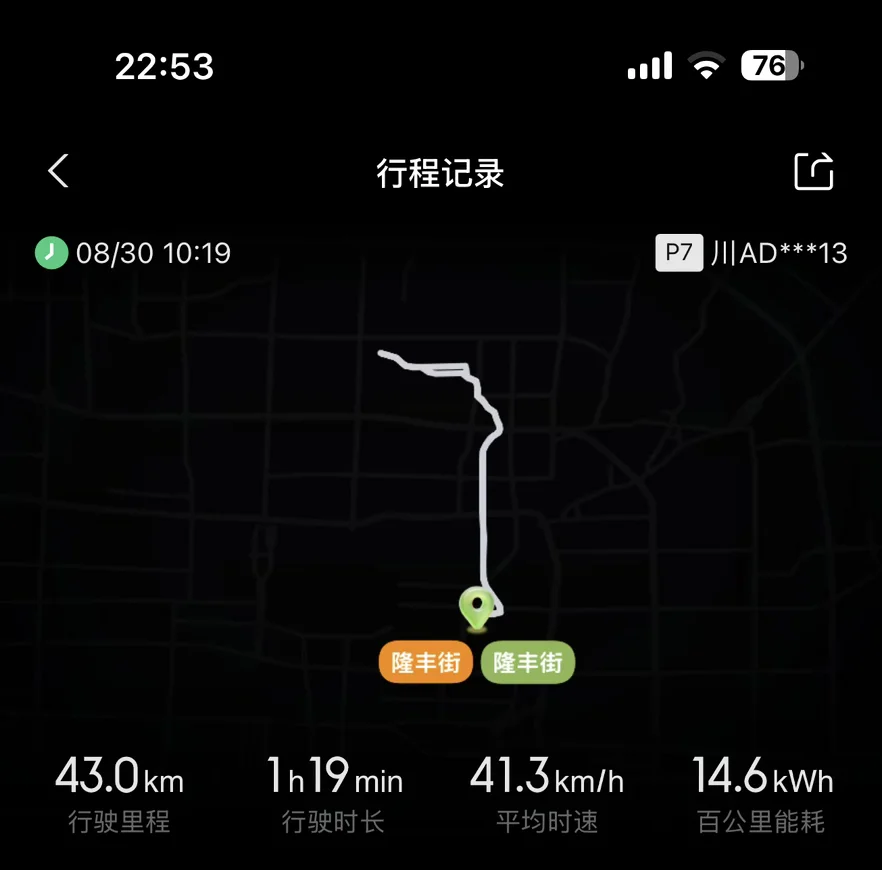Go back from the 行程记录 screen

58,170
